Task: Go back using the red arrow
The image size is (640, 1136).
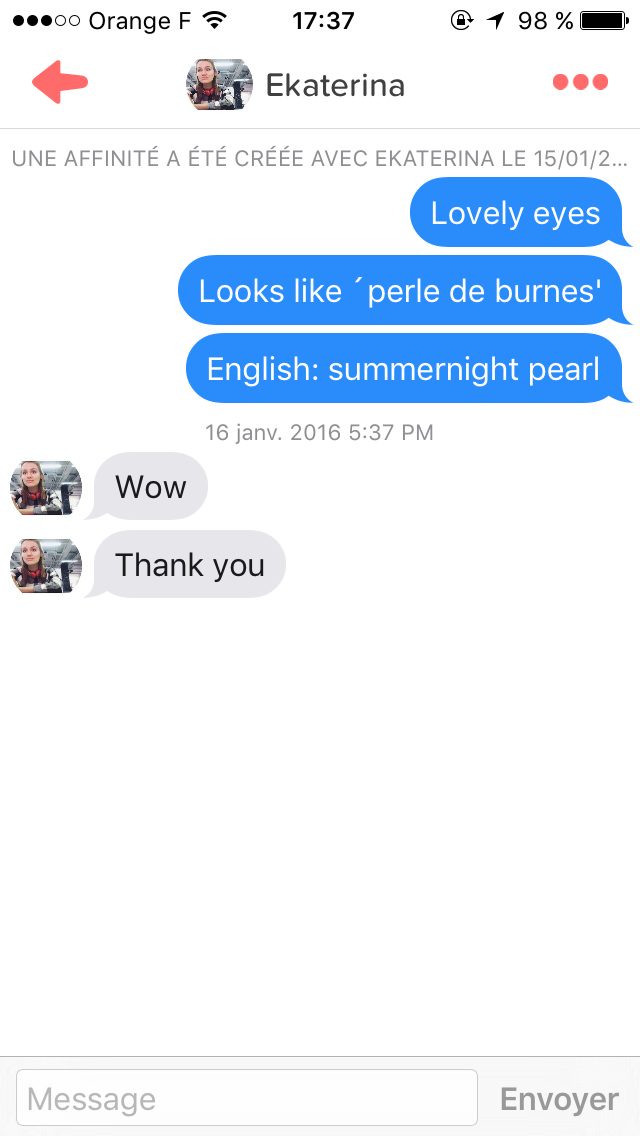Action: [x=59, y=83]
